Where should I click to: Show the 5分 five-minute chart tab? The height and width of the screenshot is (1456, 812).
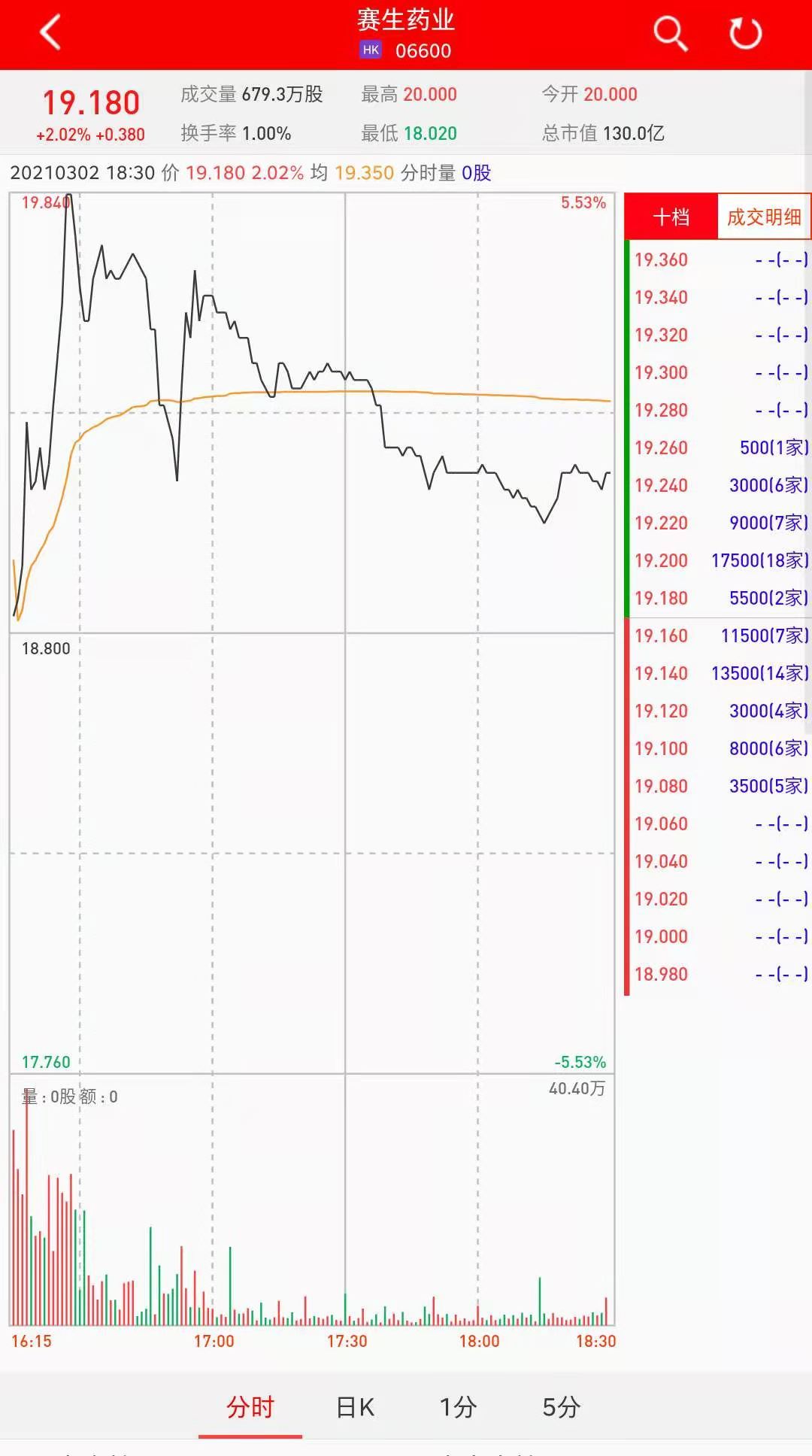point(561,1407)
